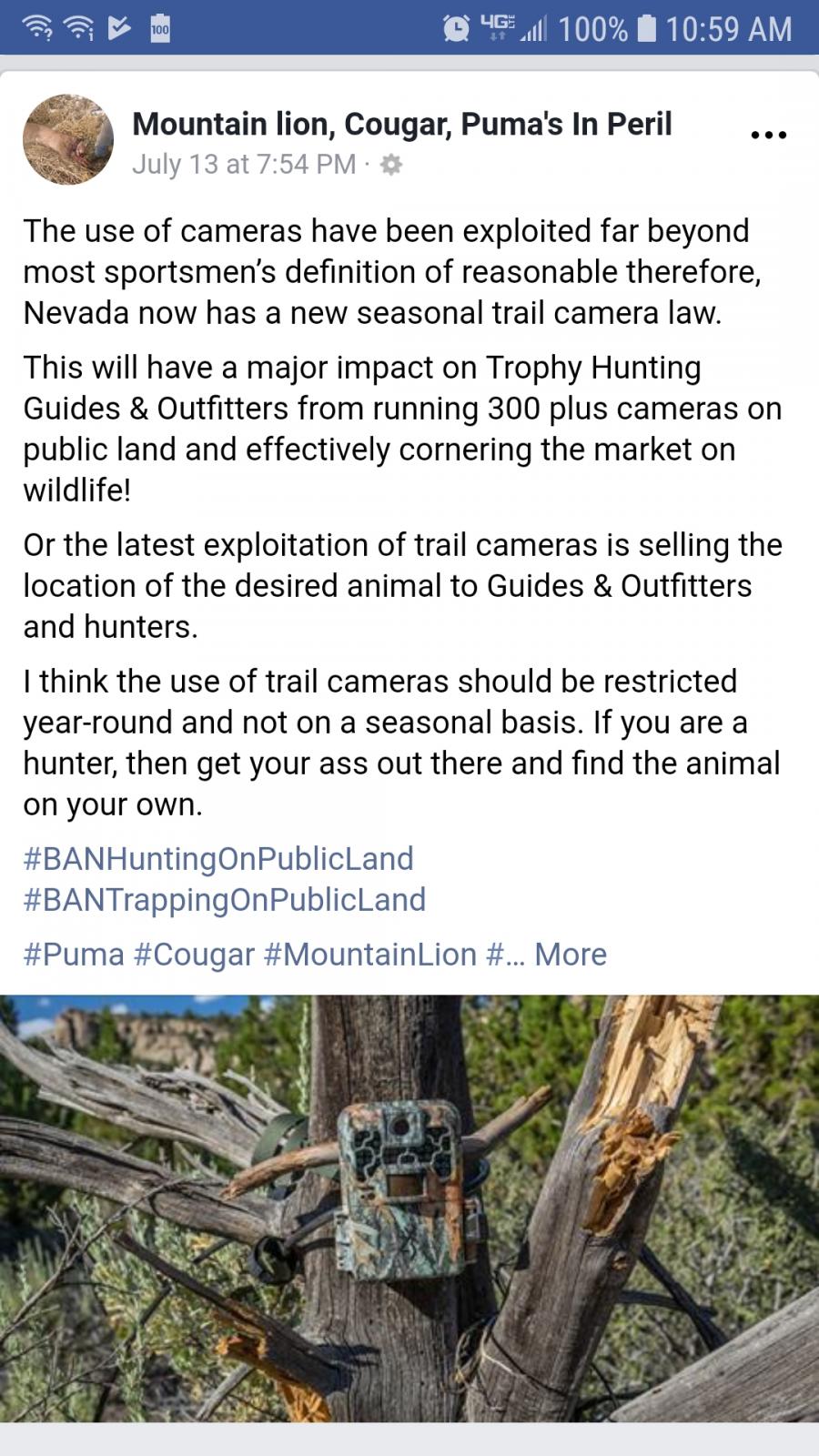Open the #MountainLion hashtag
This screenshot has width=819, height=1456.
click(x=370, y=954)
